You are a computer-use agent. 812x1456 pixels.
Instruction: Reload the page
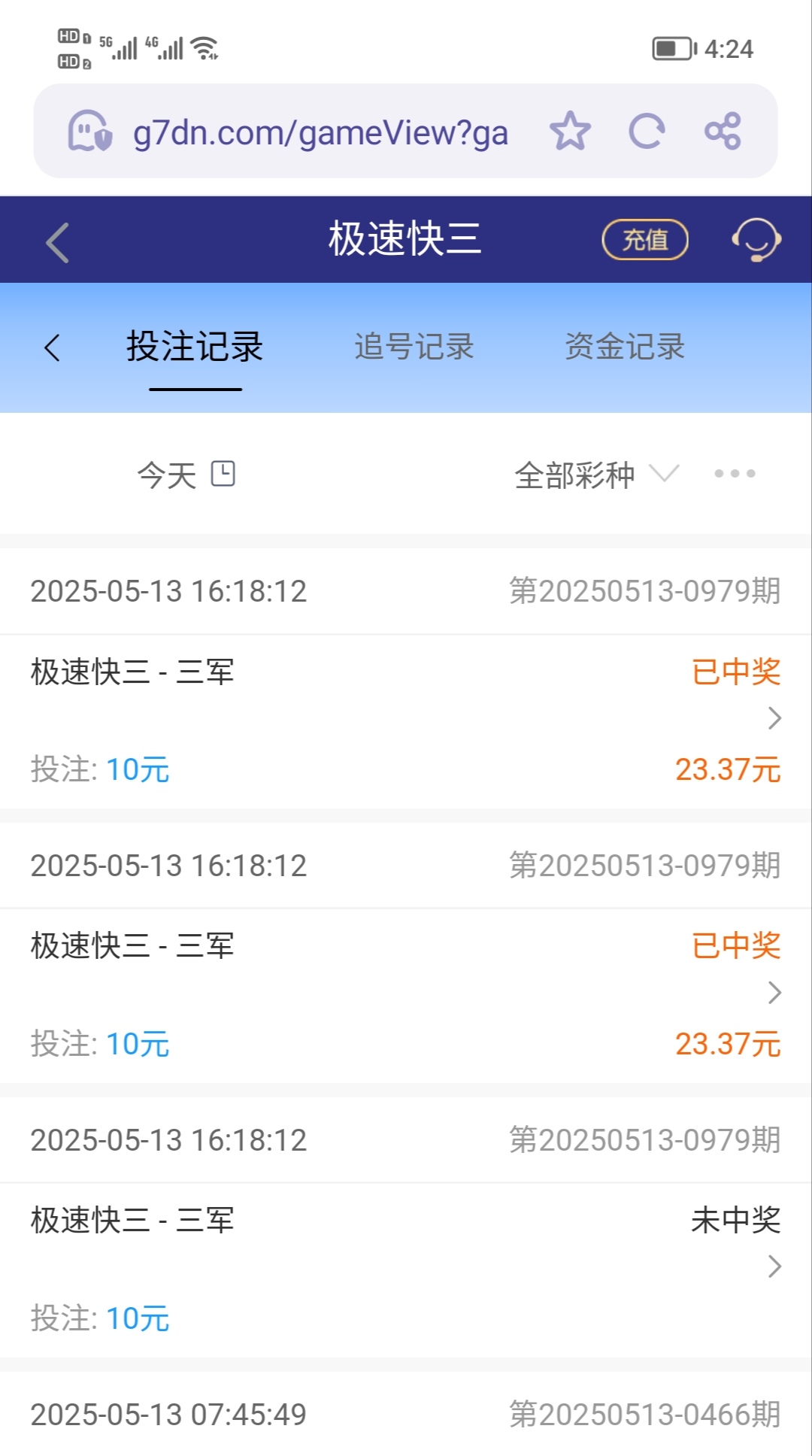[647, 132]
